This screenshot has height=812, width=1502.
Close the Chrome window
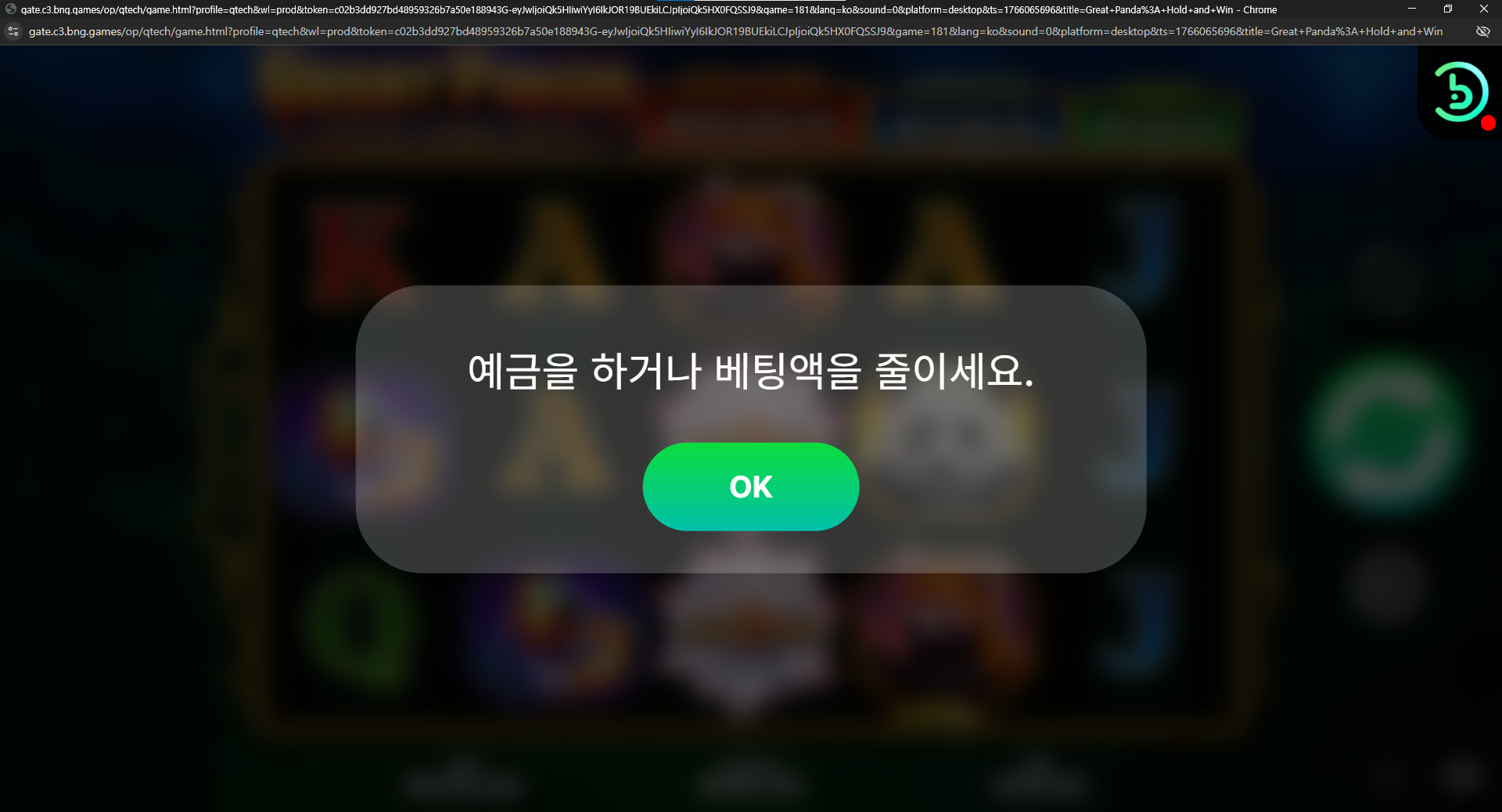[x=1483, y=9]
